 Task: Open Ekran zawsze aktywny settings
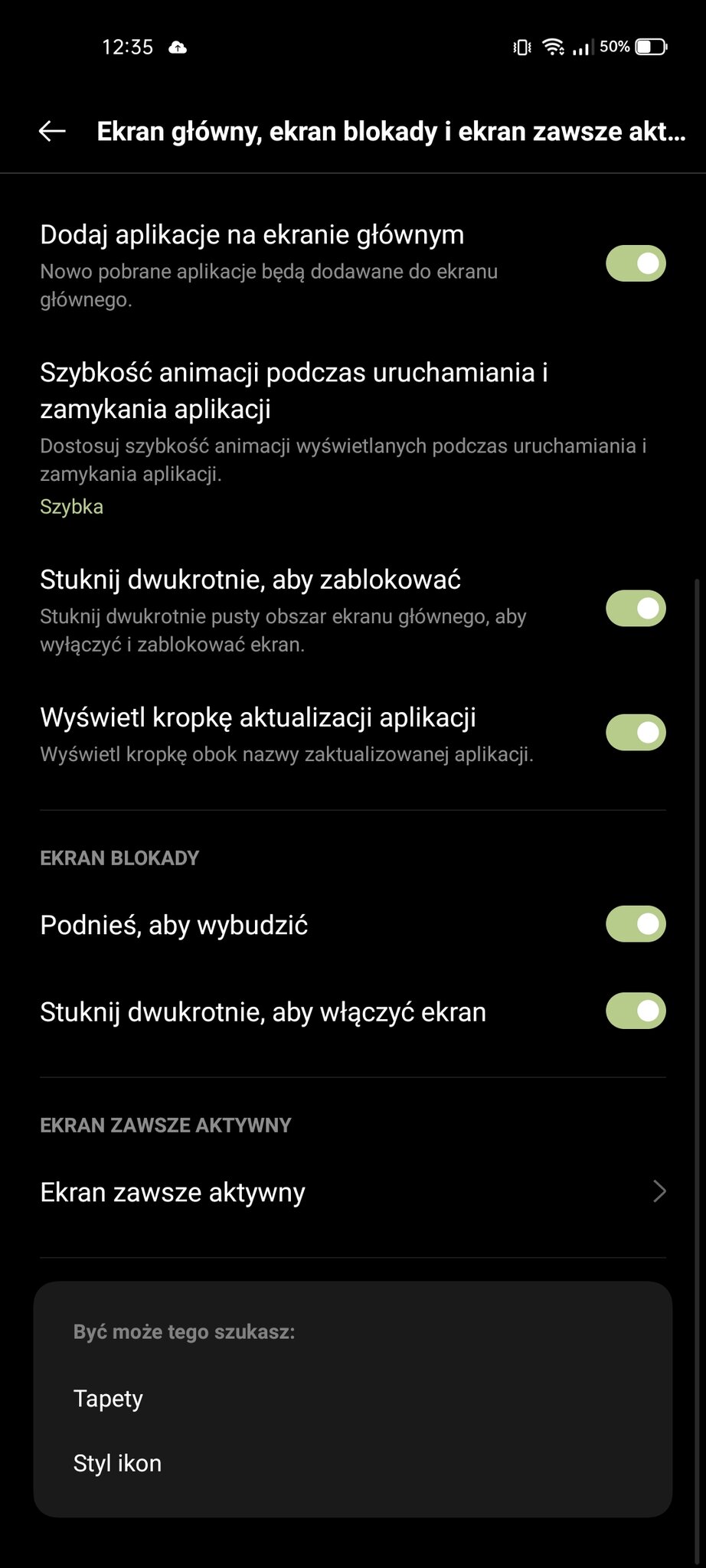point(353,1192)
